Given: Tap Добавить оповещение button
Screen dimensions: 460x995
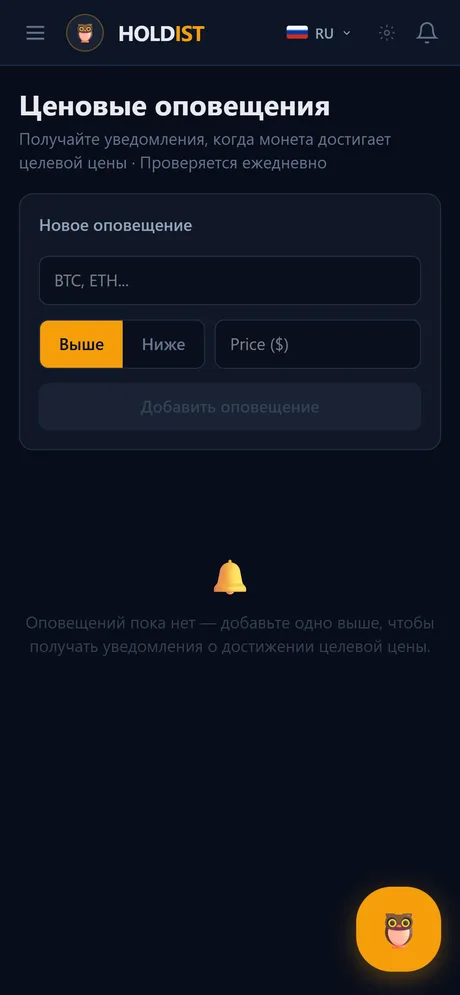Looking at the screenshot, I should (230, 407).
